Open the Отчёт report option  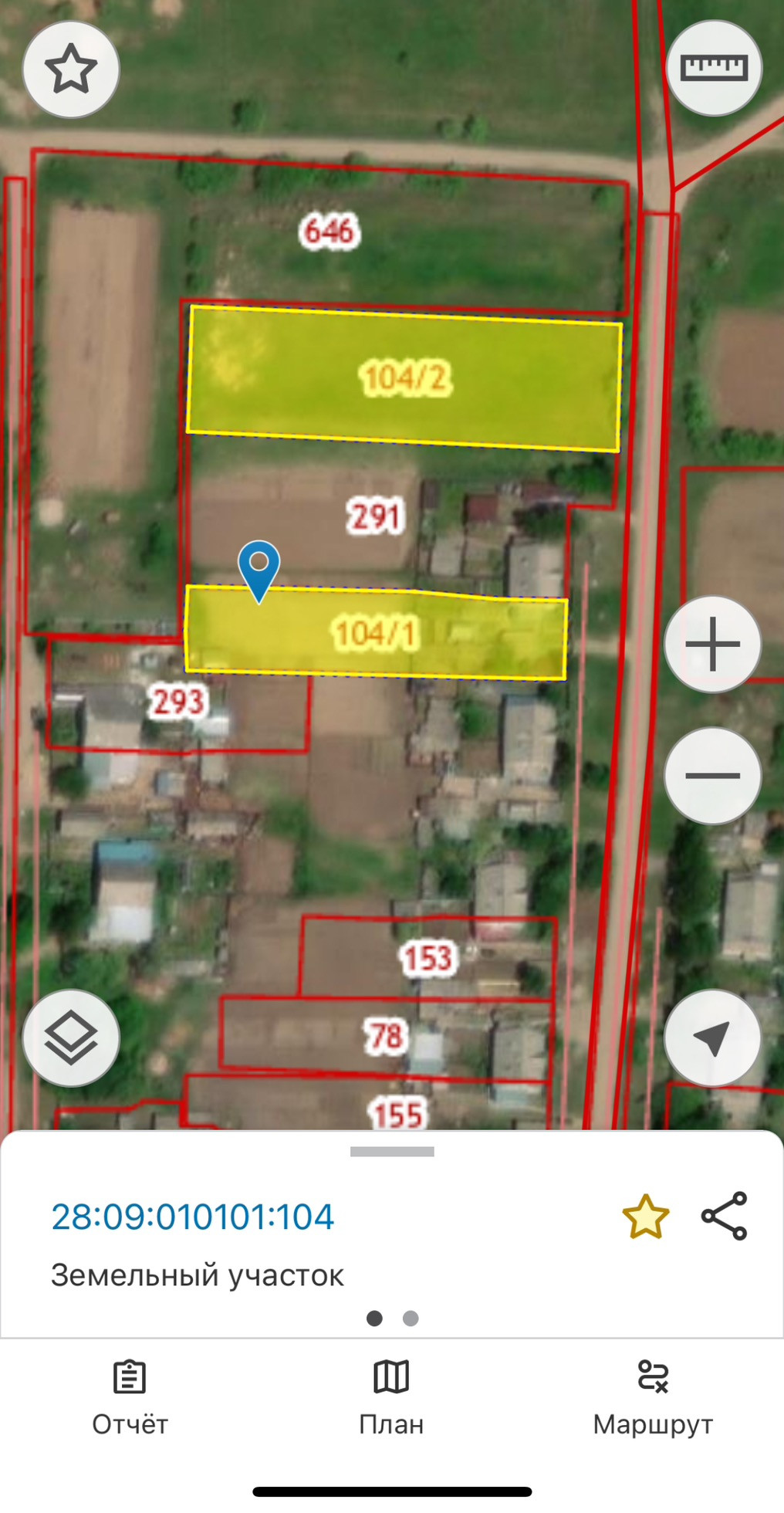point(130,1397)
